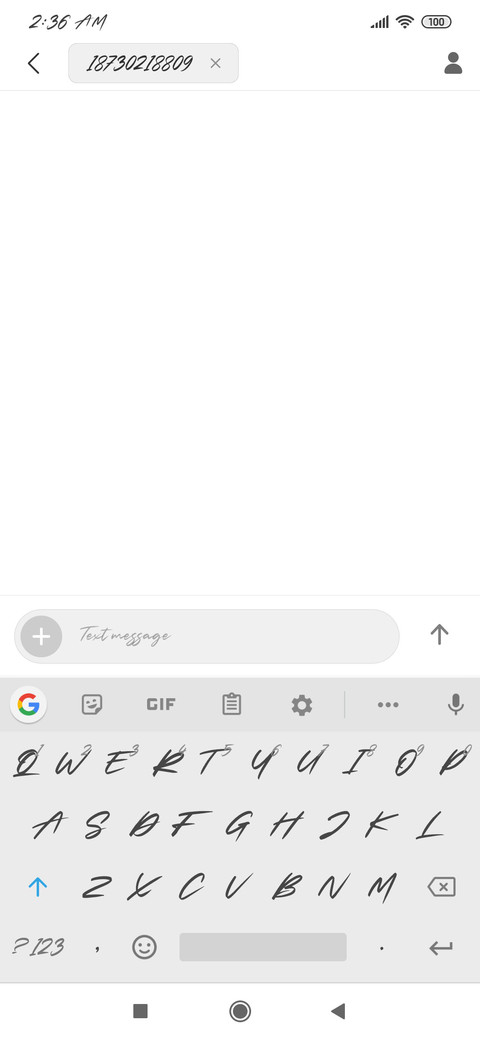Hit the keyboard backspace key
Screen dimensions: 480x1040
[x=442, y=887]
